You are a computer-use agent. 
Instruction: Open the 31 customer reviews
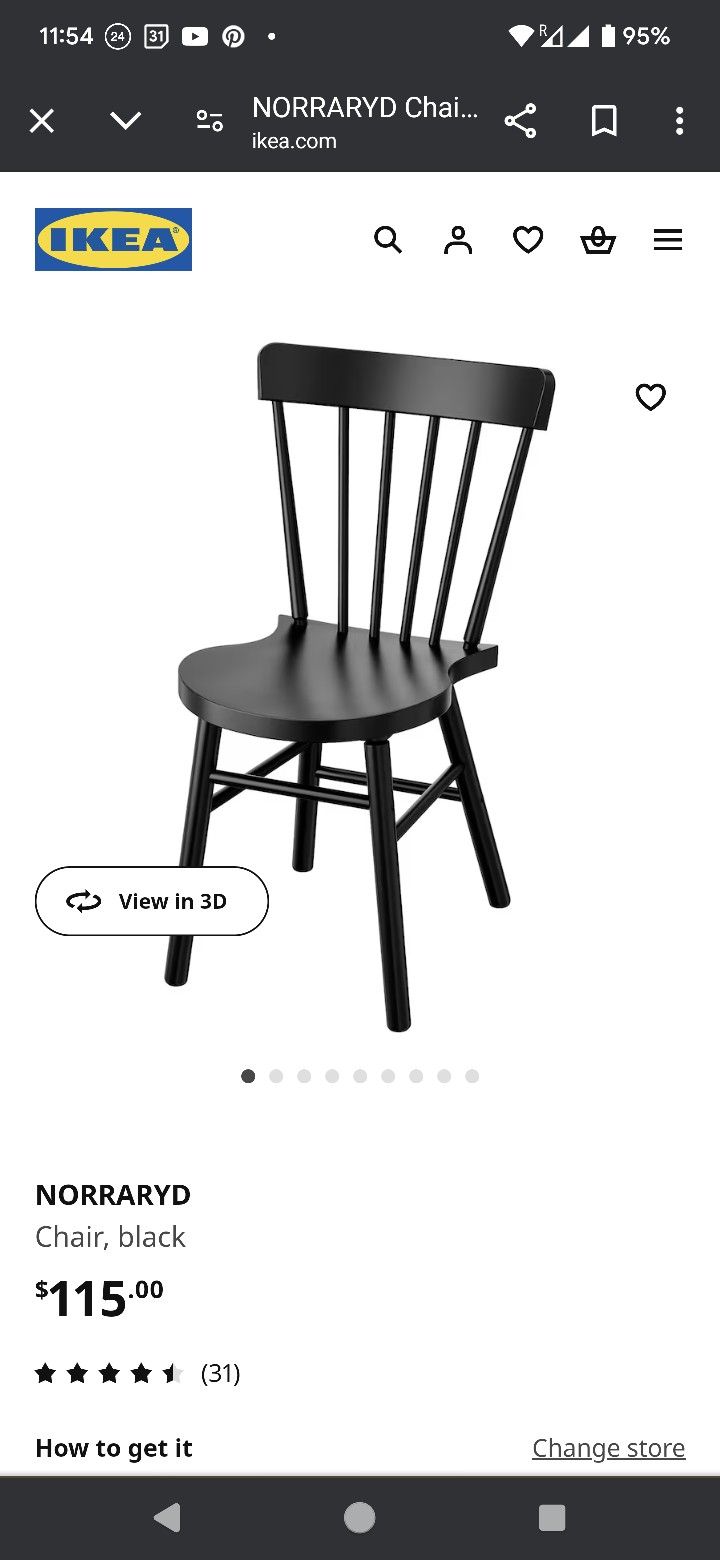pos(138,1373)
